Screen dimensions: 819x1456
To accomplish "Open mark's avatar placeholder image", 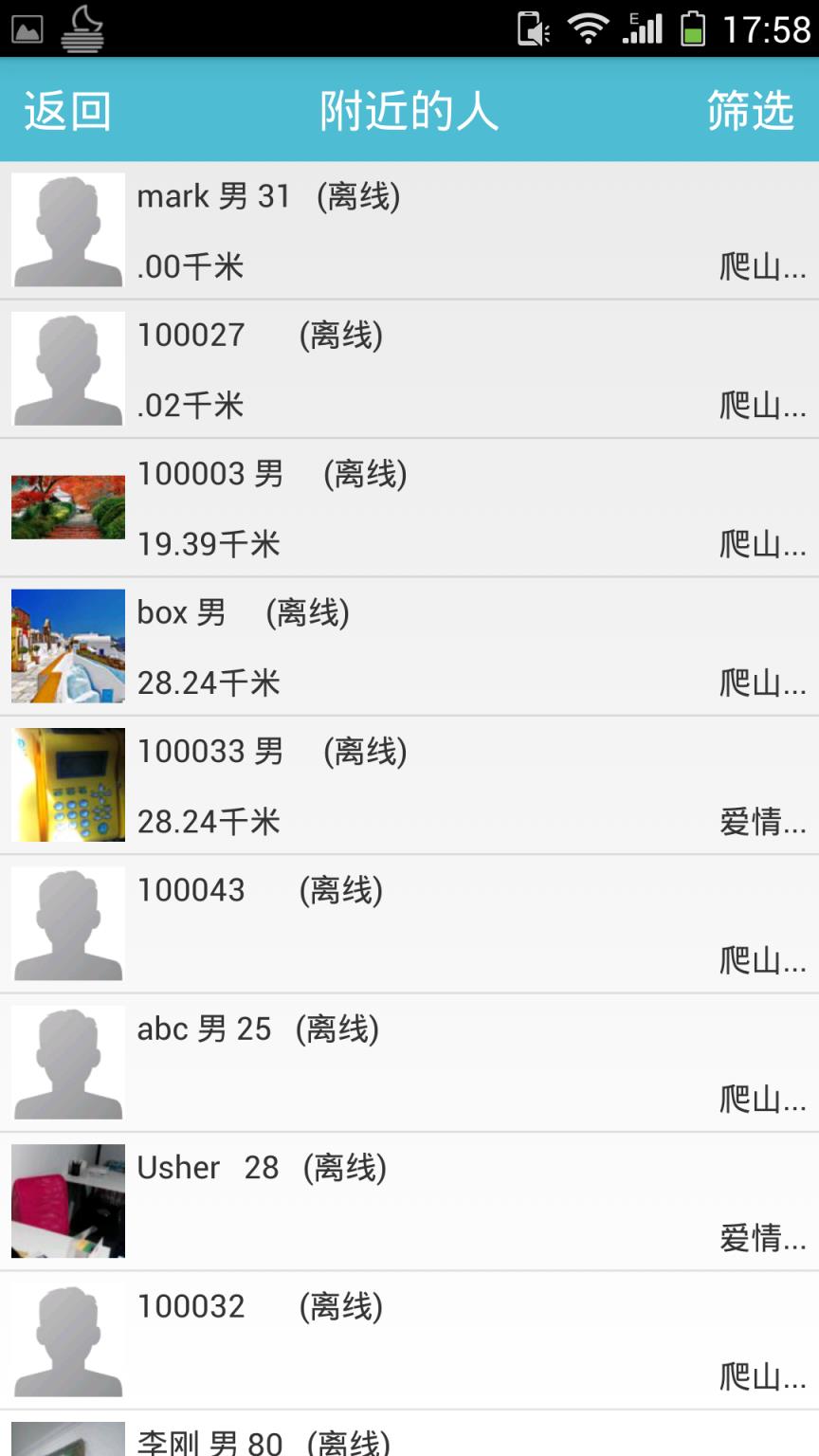I will click(x=66, y=229).
